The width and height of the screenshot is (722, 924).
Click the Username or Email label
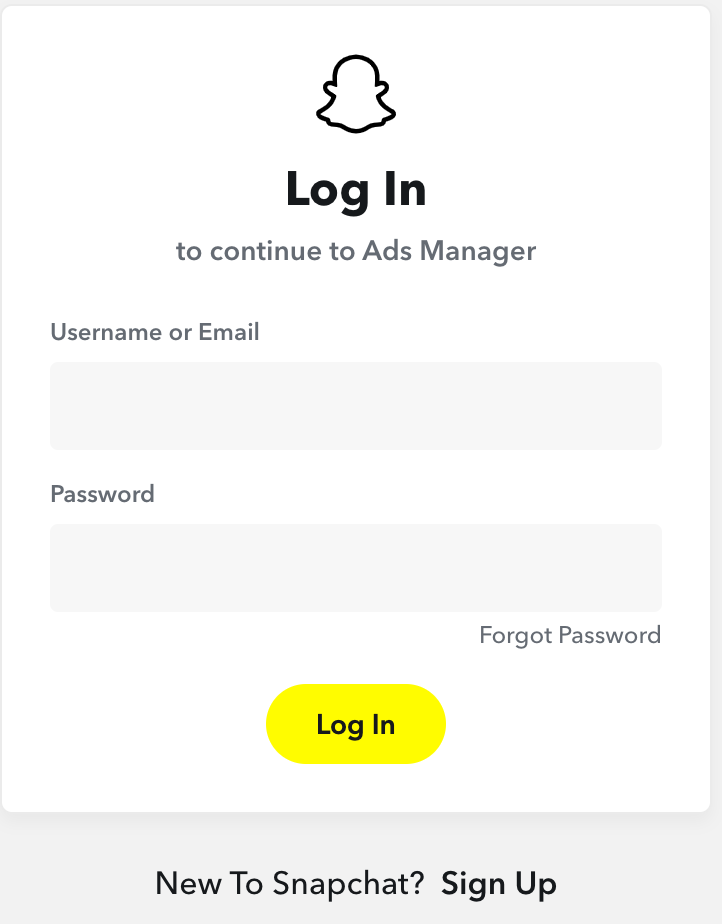[154, 332]
